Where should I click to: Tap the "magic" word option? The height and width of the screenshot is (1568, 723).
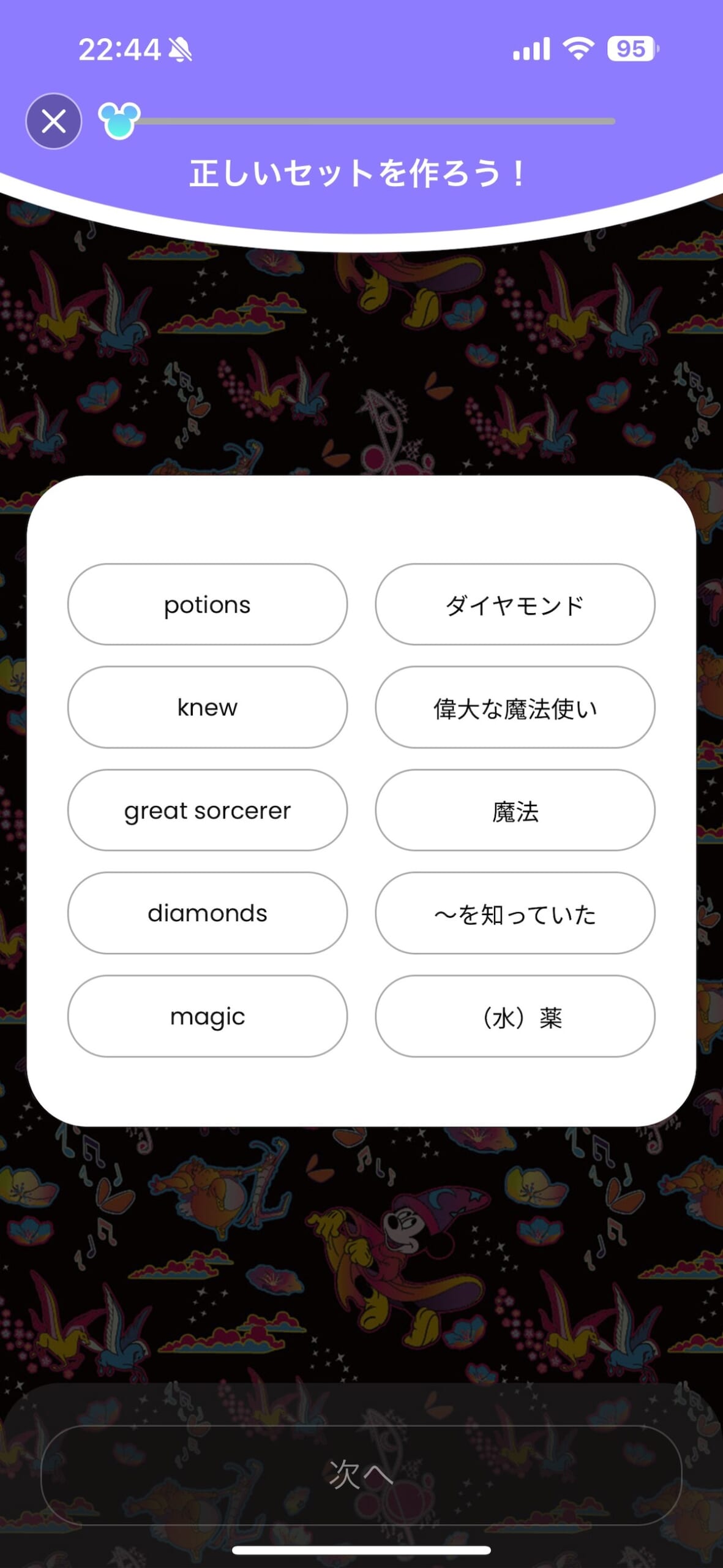208,1016
